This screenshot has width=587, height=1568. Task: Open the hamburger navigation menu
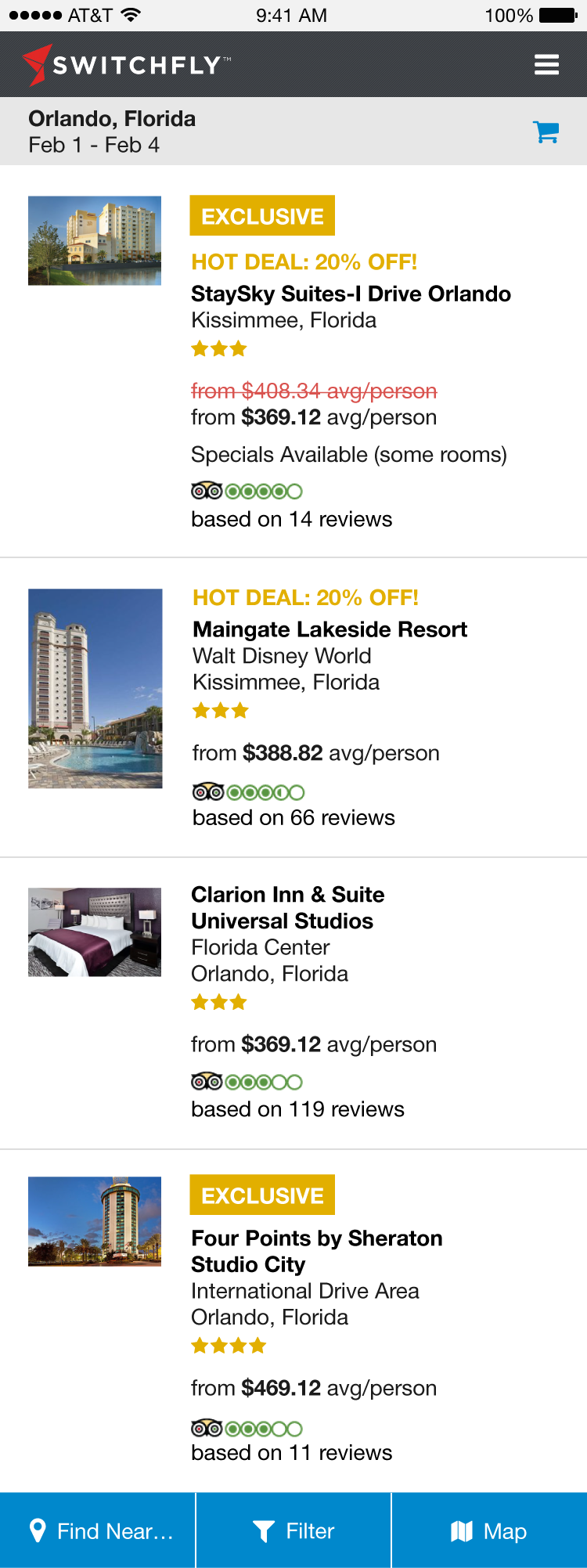click(546, 64)
